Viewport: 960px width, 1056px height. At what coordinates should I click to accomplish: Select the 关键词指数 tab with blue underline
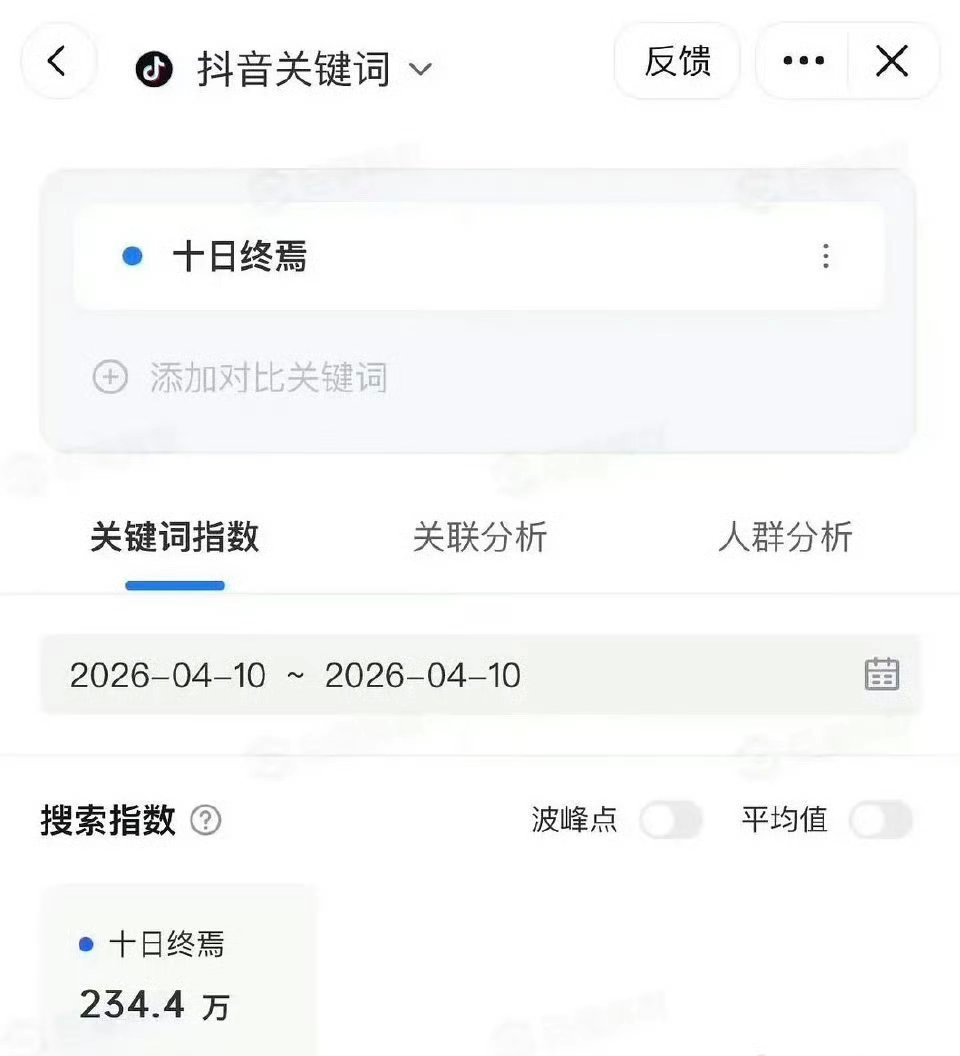point(175,538)
